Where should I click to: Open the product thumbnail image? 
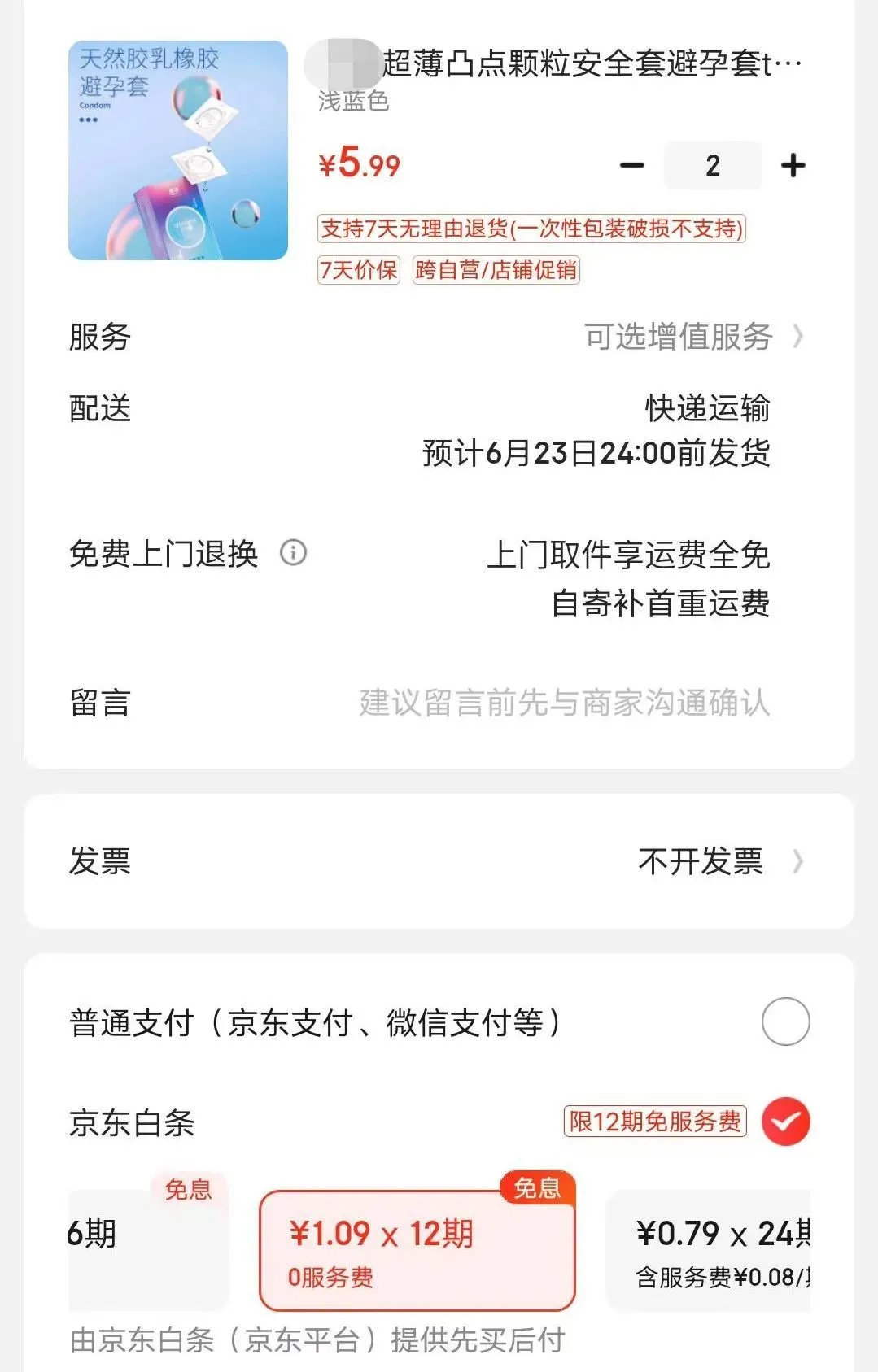[178, 150]
